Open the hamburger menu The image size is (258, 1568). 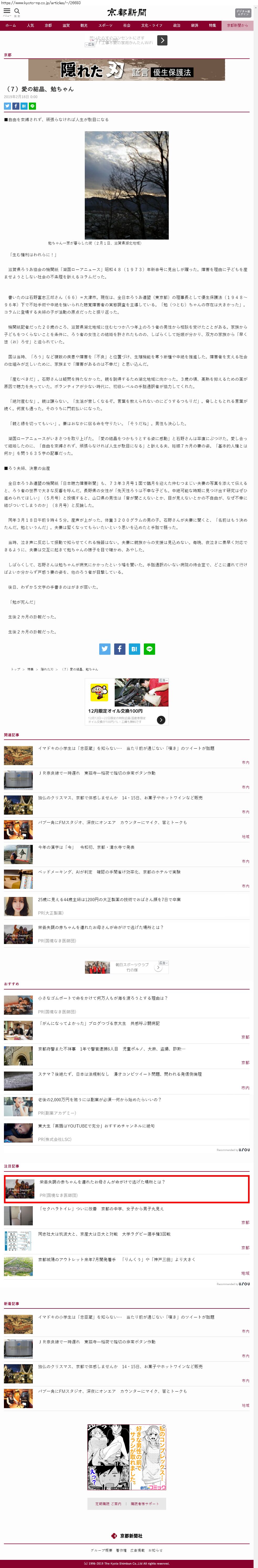pyautogui.click(x=7, y=11)
